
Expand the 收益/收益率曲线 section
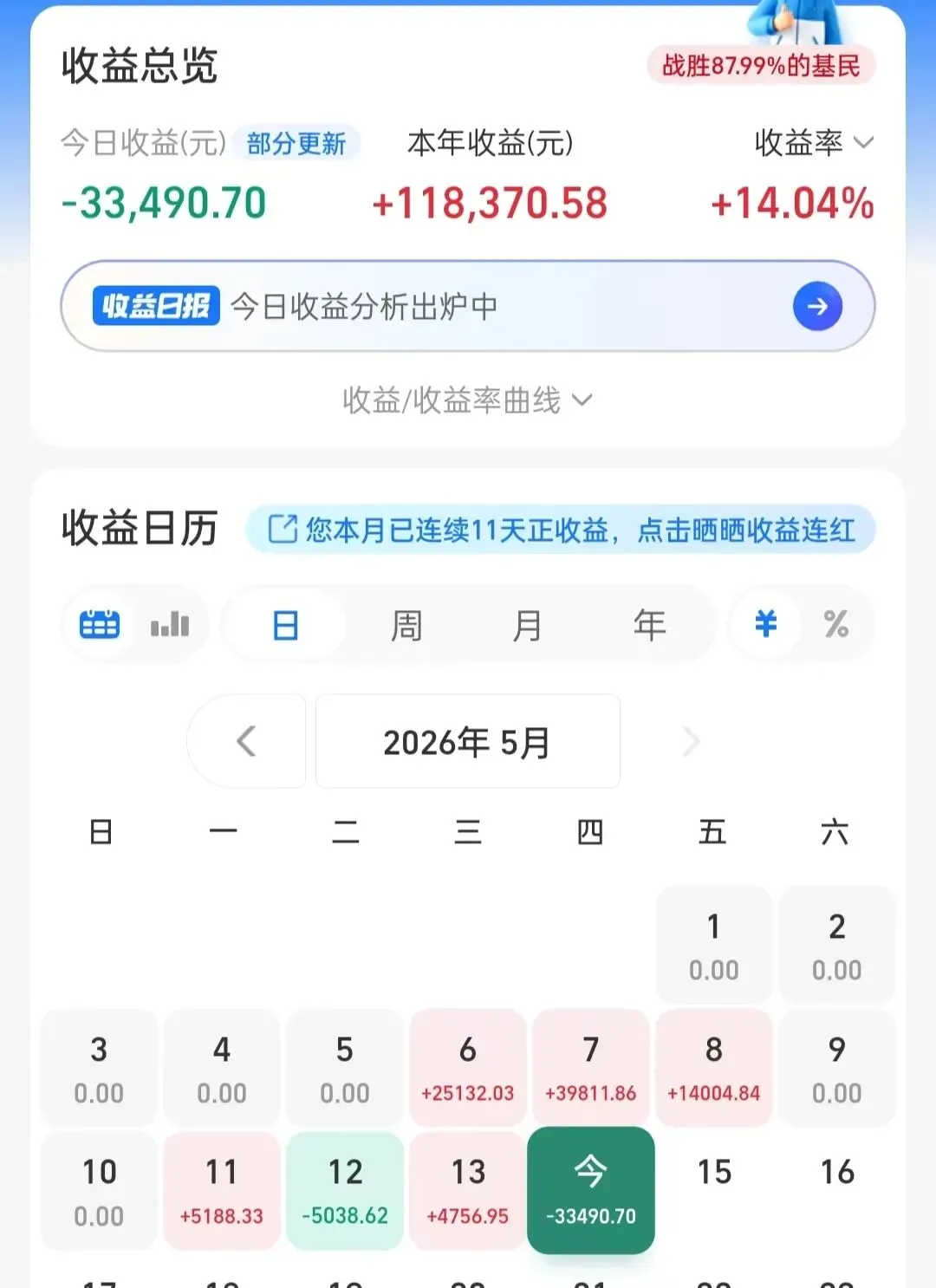coord(468,400)
